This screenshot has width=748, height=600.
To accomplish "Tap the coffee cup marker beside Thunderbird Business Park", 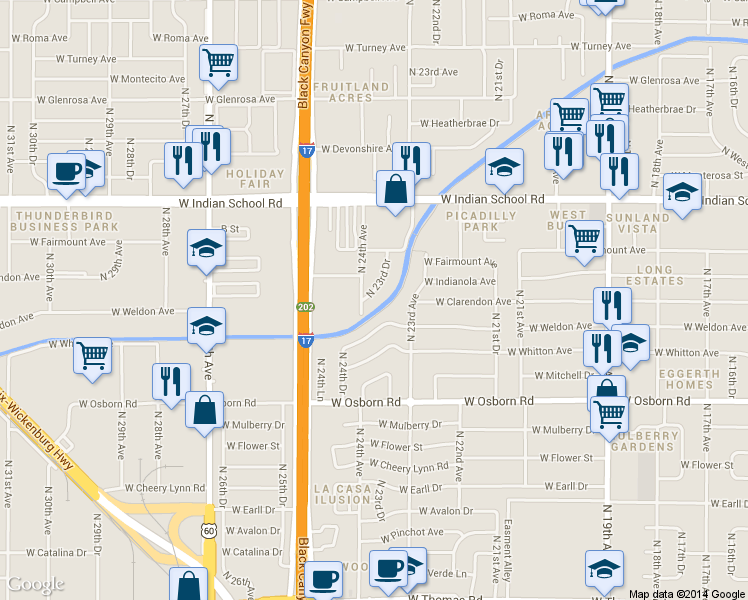I will click(x=67, y=170).
